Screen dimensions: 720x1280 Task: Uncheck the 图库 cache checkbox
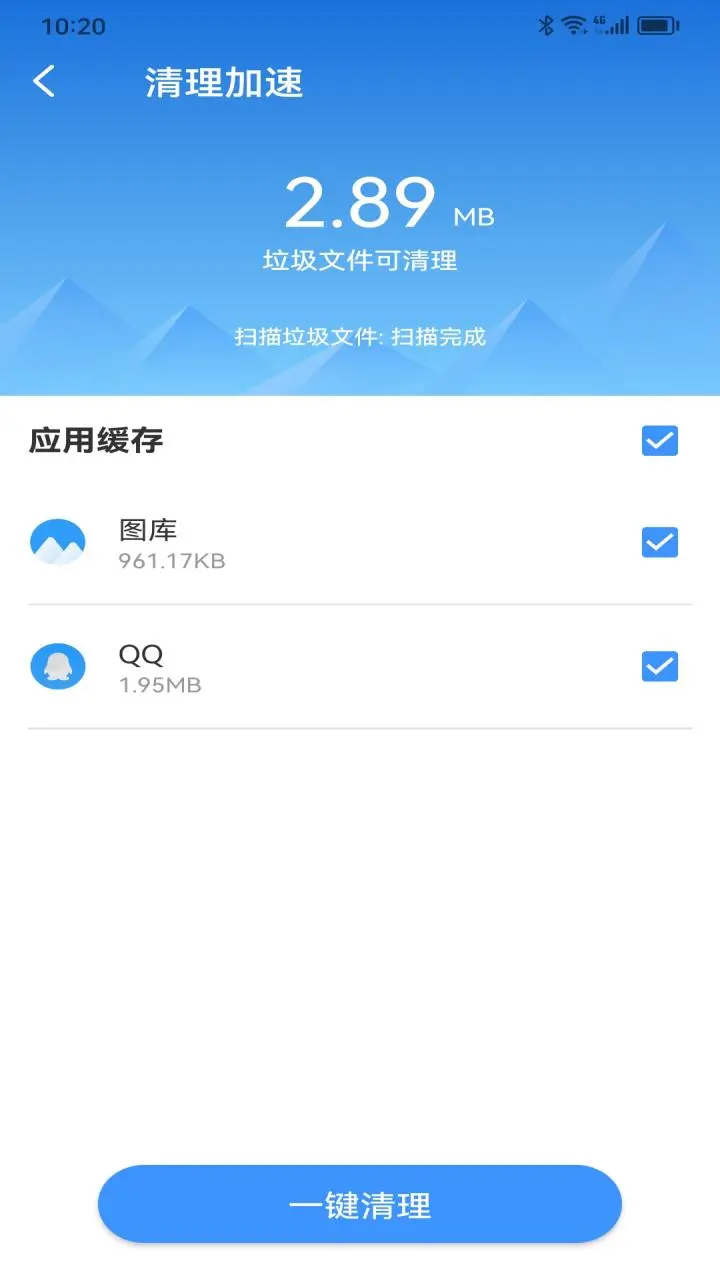pyautogui.click(x=659, y=543)
